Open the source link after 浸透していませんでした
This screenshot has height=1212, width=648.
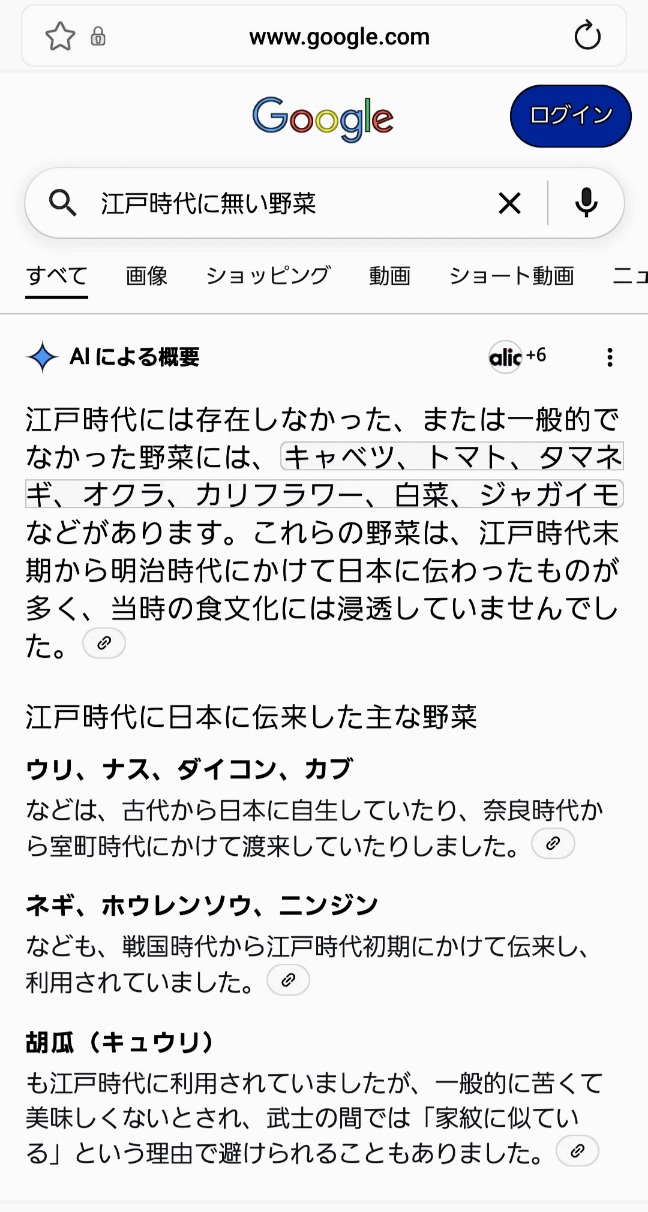[104, 644]
